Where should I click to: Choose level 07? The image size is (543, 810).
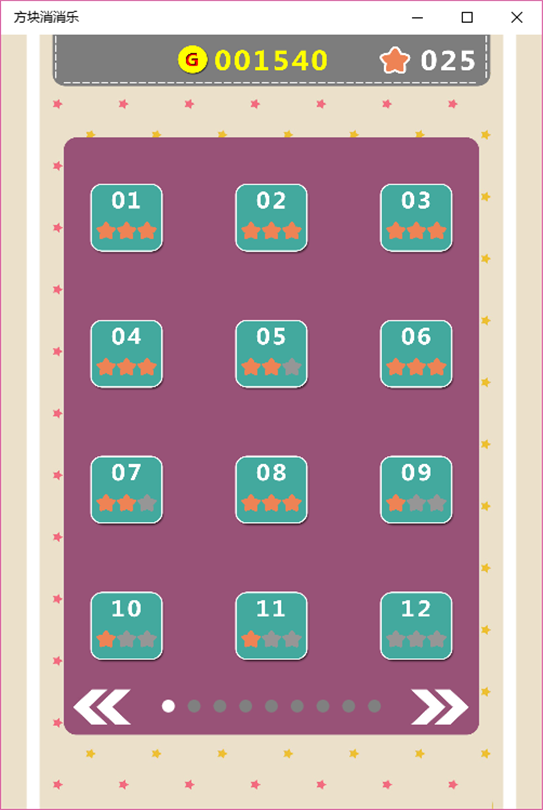coord(127,490)
